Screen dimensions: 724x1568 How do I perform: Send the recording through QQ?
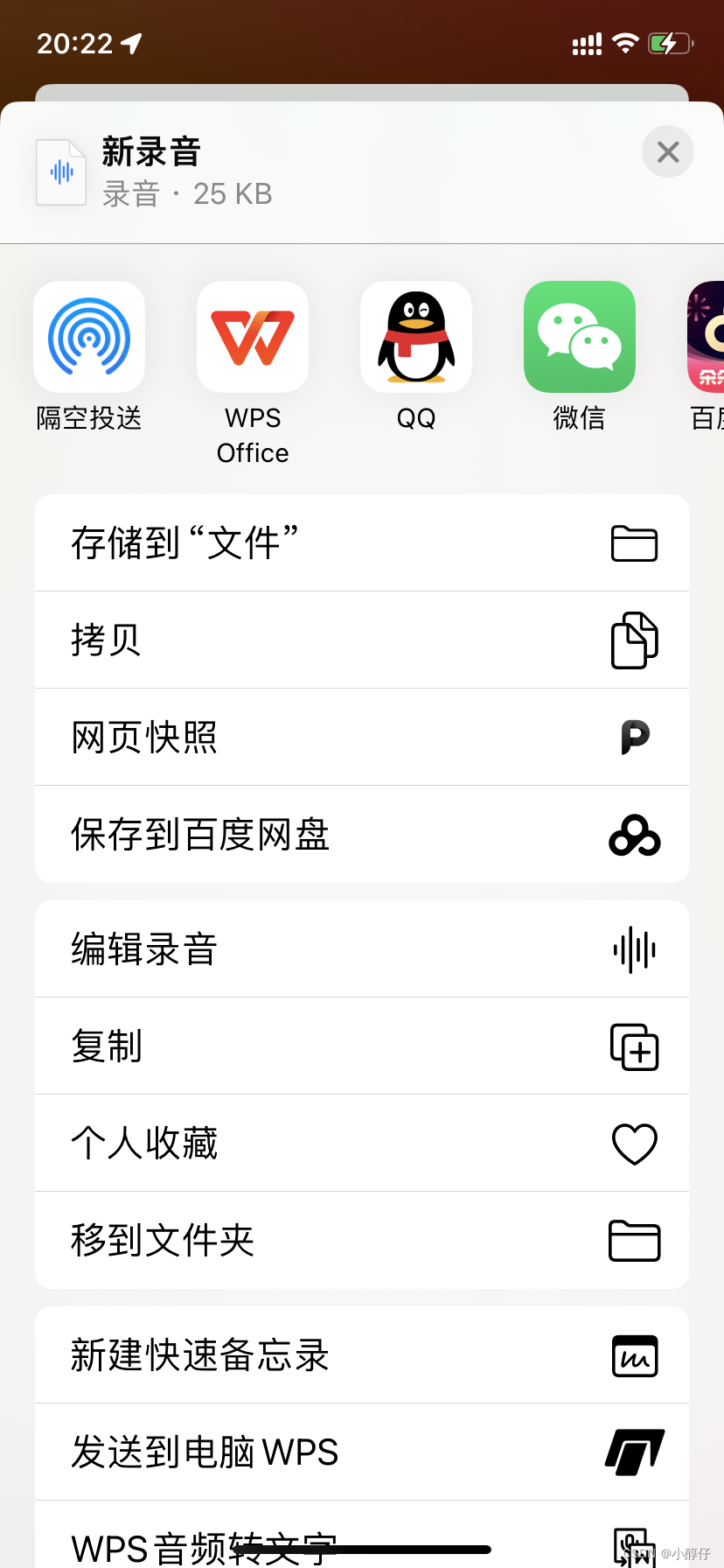tap(416, 338)
